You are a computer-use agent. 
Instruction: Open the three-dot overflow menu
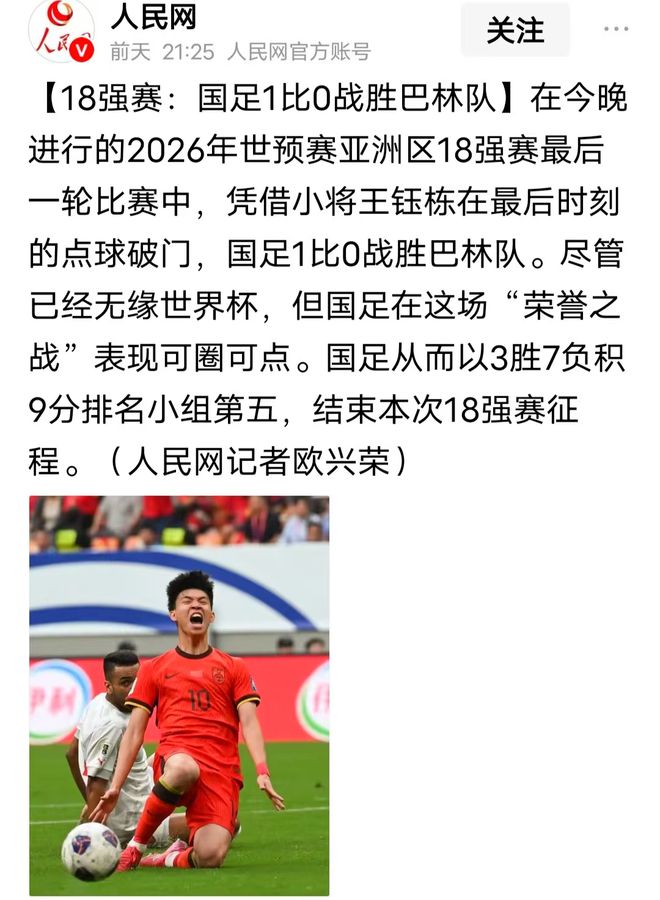616,29
